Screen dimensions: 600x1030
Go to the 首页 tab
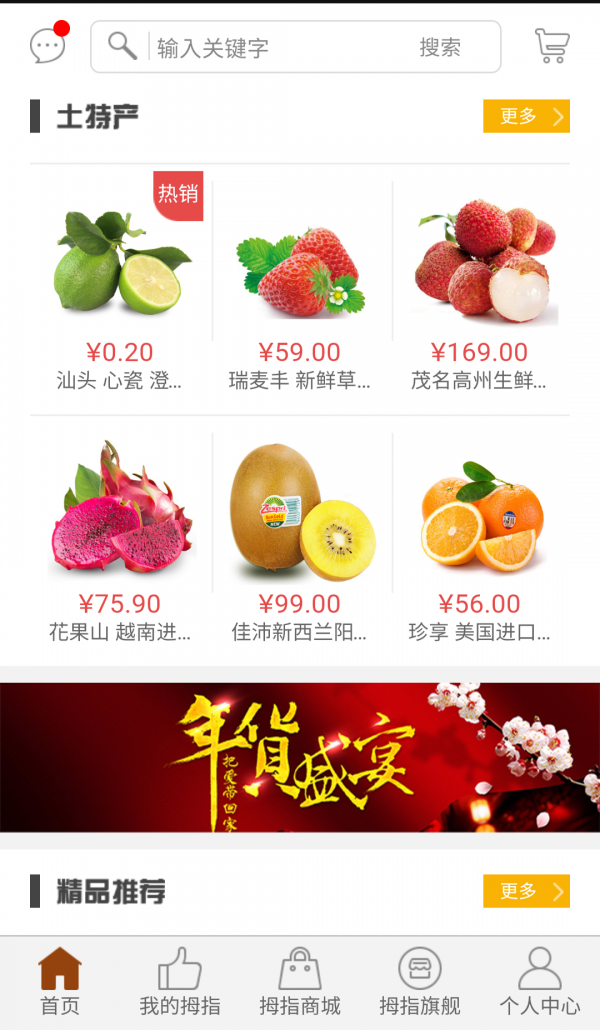click(60, 982)
